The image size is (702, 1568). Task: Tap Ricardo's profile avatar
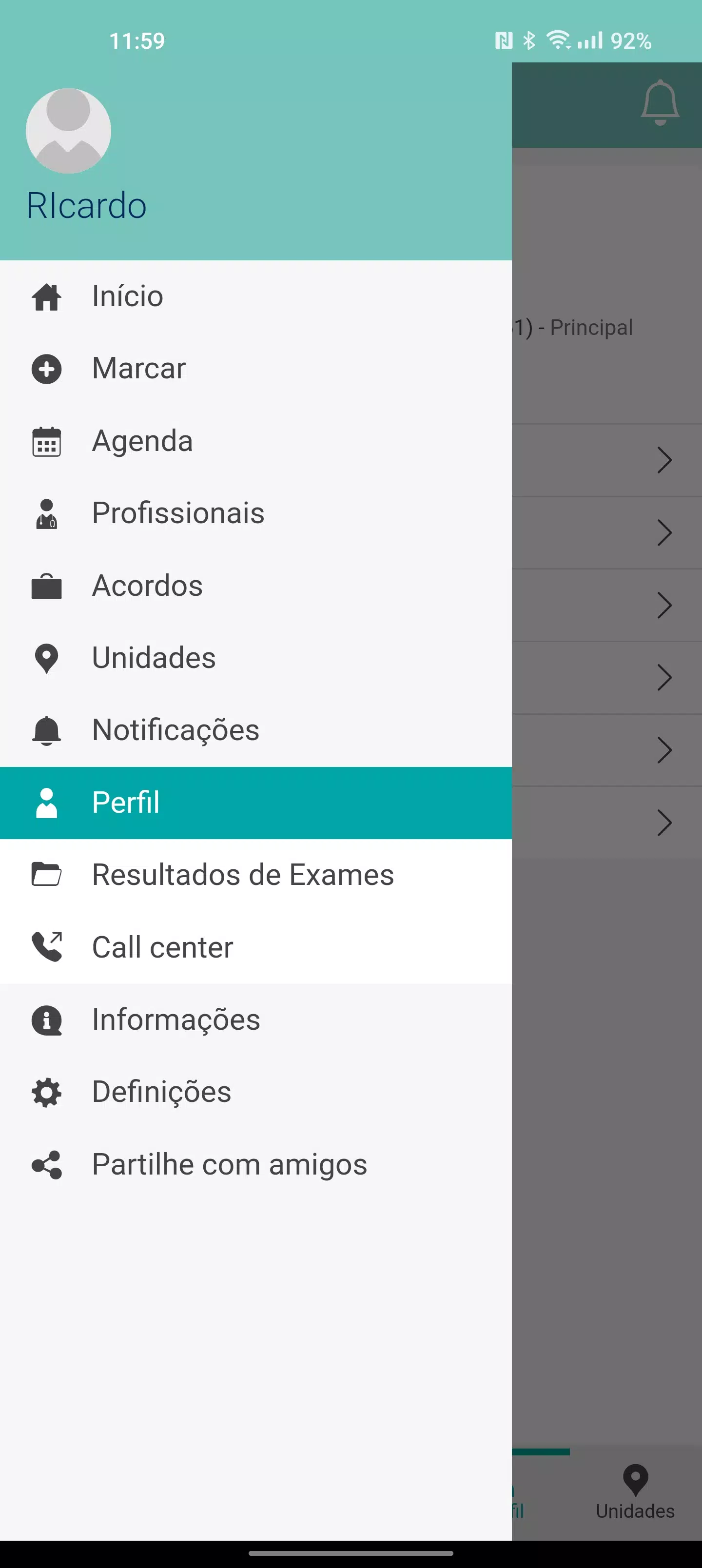click(x=68, y=131)
